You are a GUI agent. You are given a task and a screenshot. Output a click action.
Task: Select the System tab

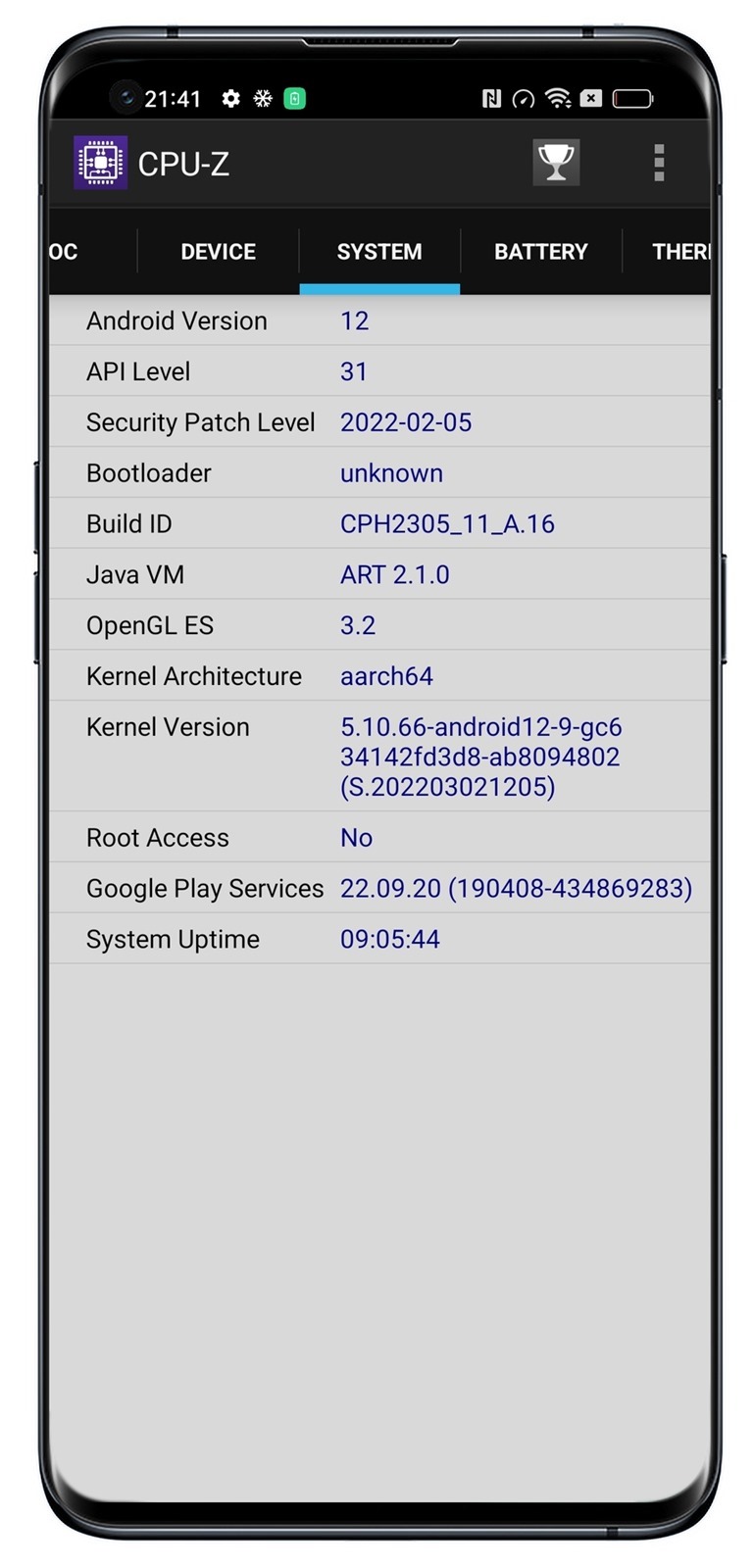(379, 252)
